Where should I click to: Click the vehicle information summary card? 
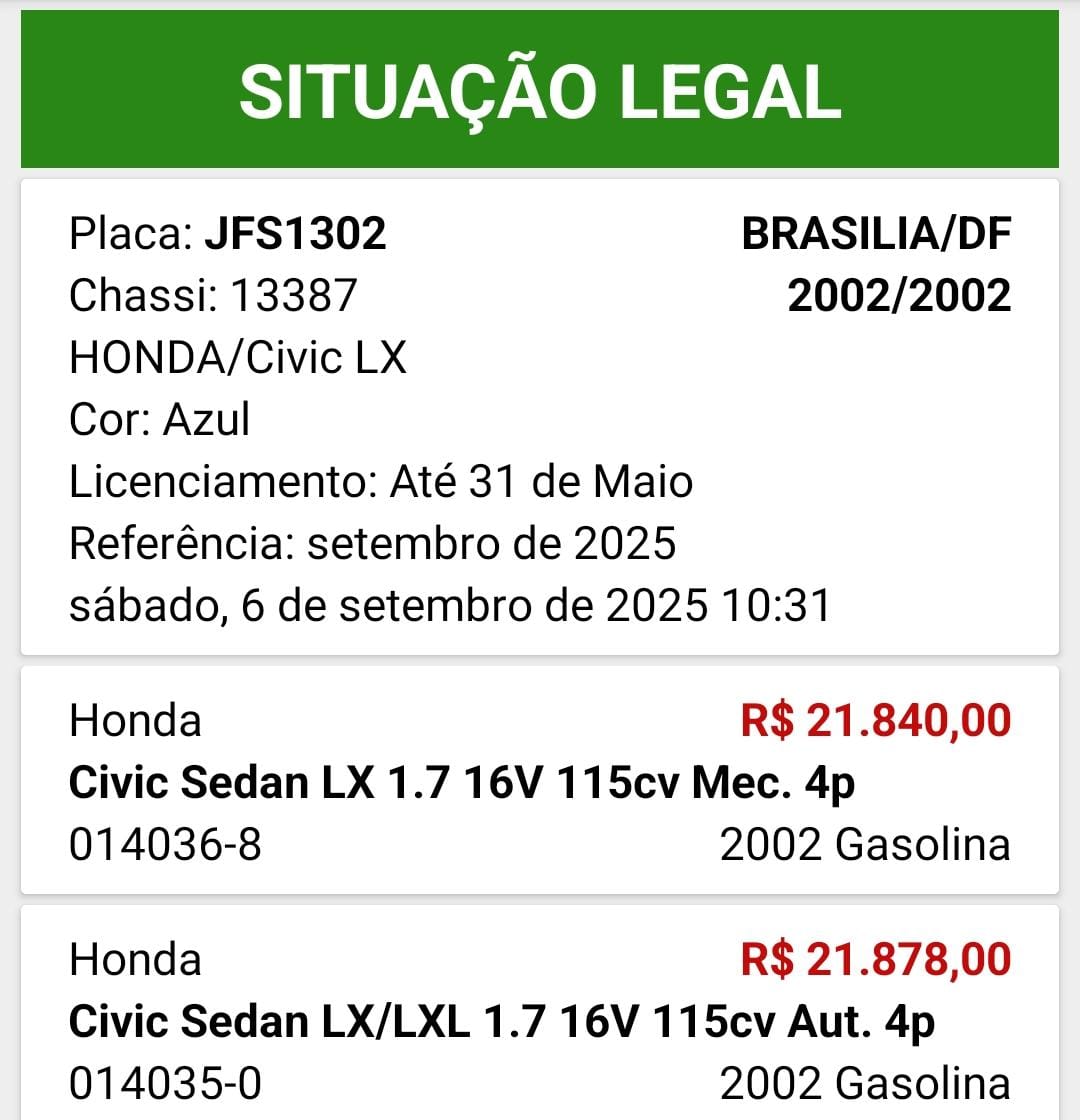click(540, 415)
